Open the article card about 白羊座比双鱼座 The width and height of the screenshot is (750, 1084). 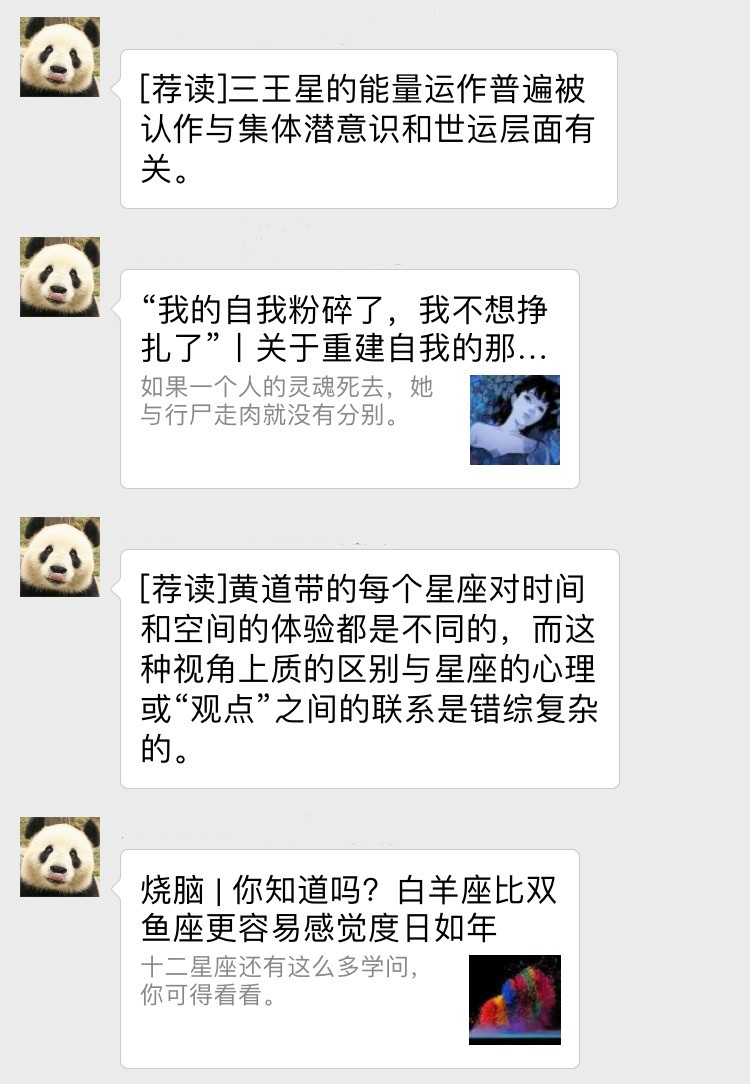pyautogui.click(x=348, y=958)
